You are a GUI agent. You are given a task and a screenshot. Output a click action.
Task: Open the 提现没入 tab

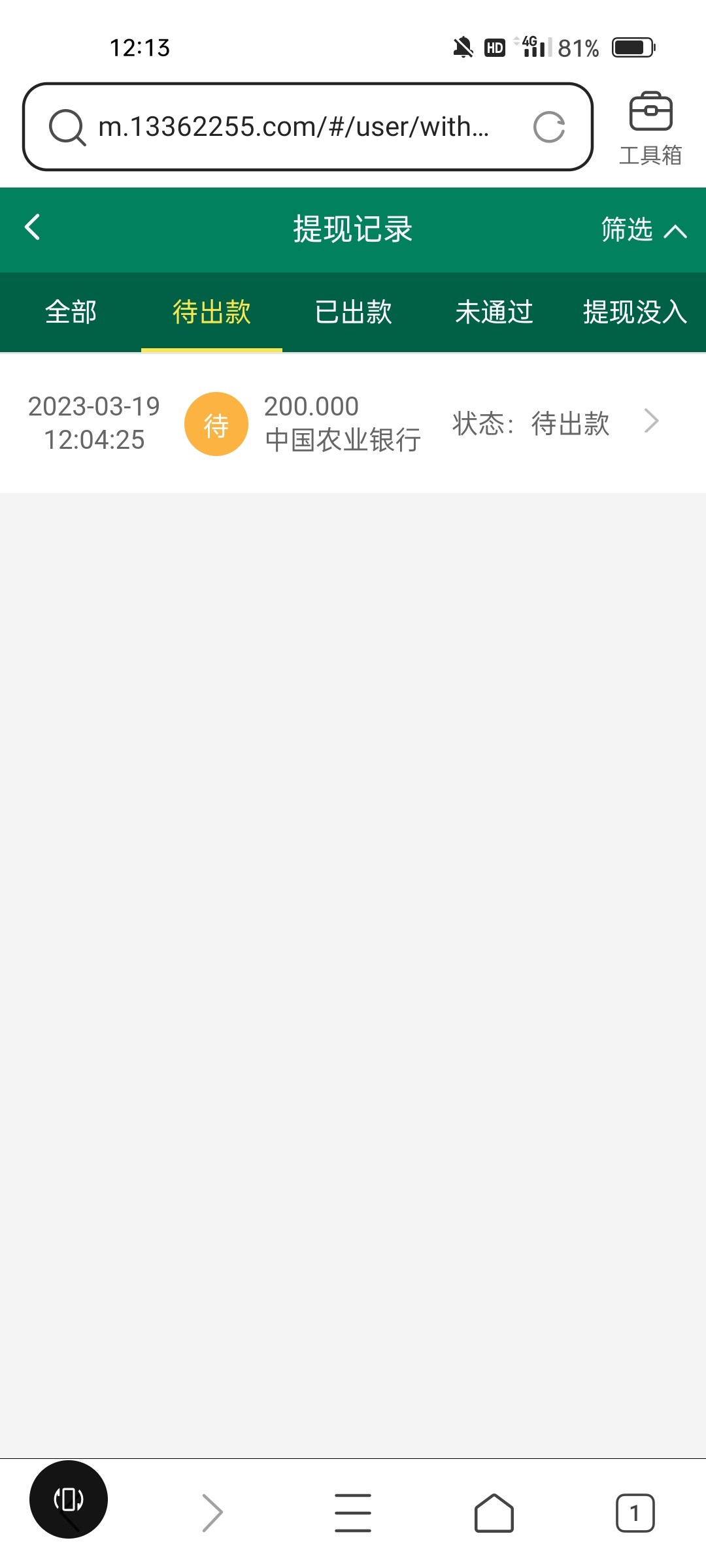[634, 312]
